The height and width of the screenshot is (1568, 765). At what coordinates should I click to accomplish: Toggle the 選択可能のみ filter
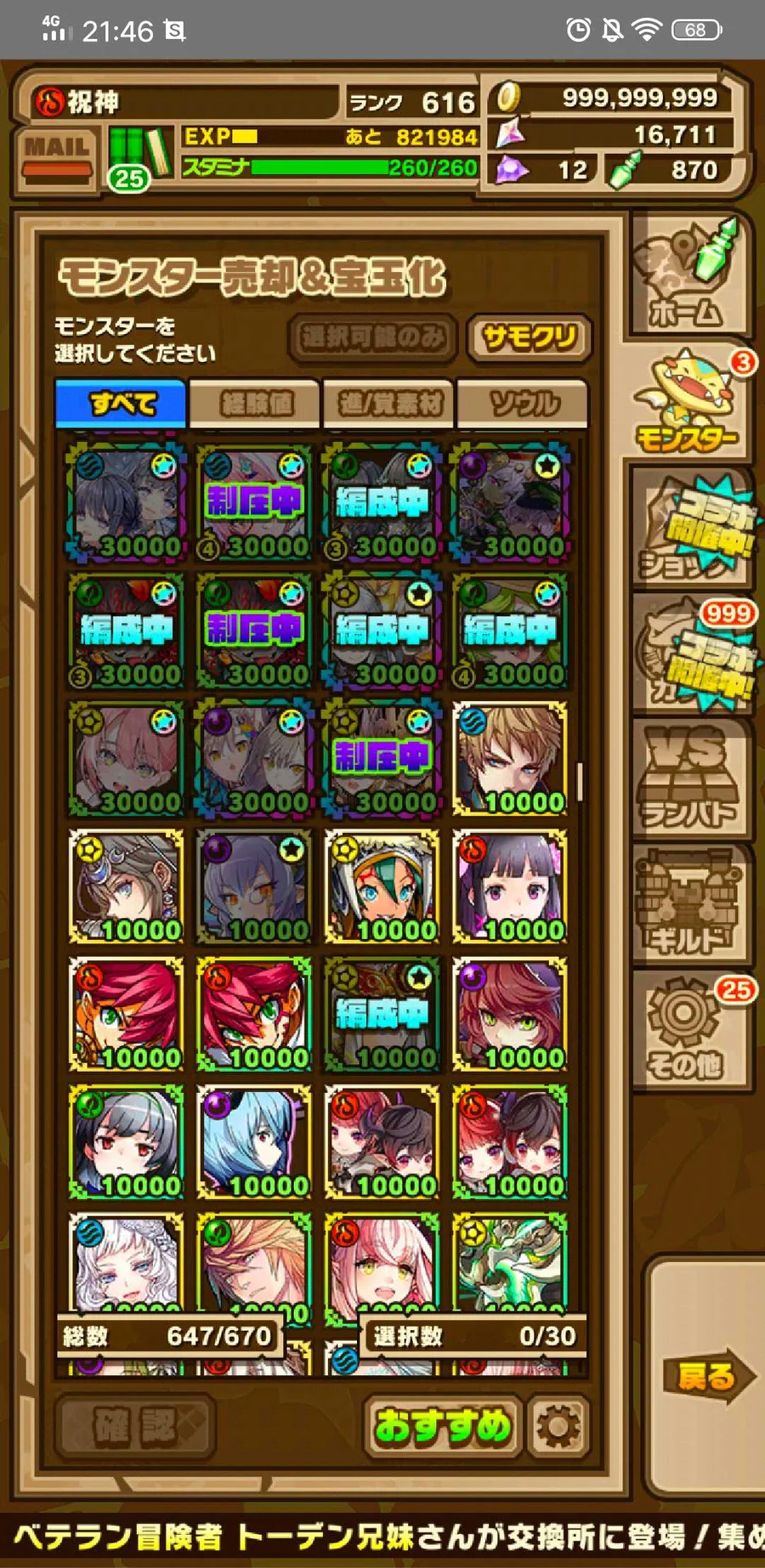pyautogui.click(x=373, y=338)
